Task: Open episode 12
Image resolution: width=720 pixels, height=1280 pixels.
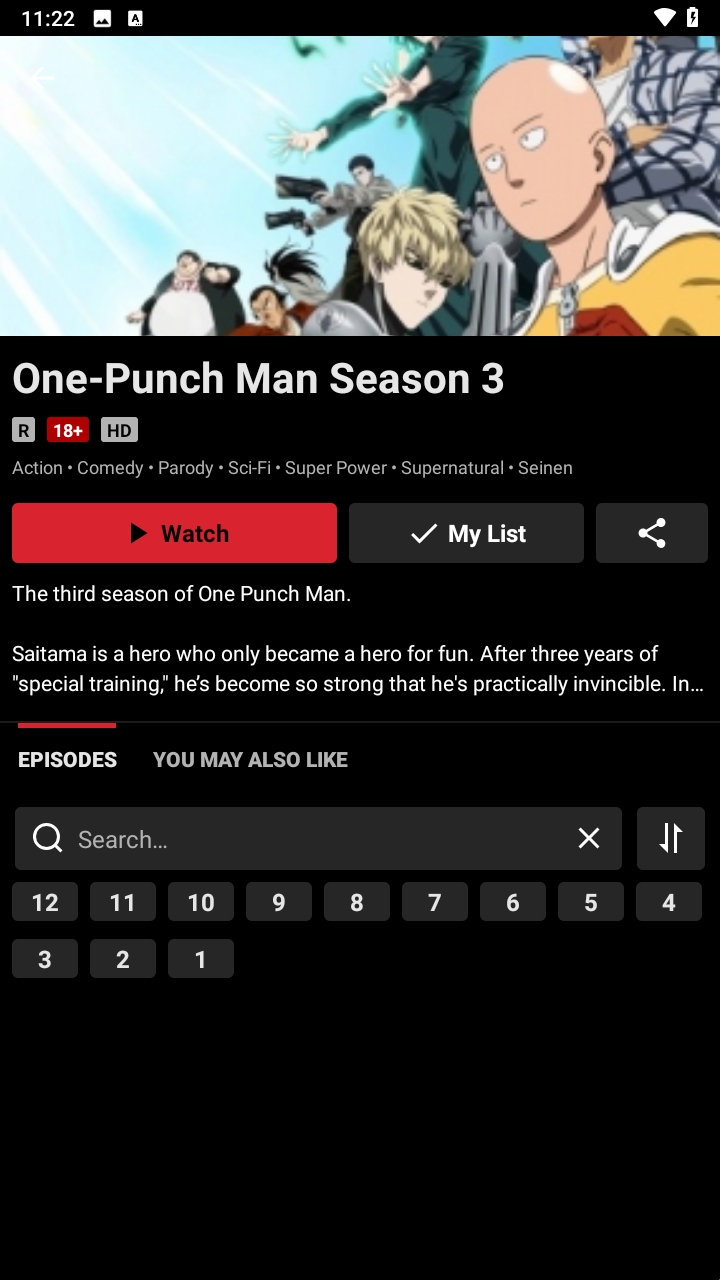Action: (x=45, y=902)
